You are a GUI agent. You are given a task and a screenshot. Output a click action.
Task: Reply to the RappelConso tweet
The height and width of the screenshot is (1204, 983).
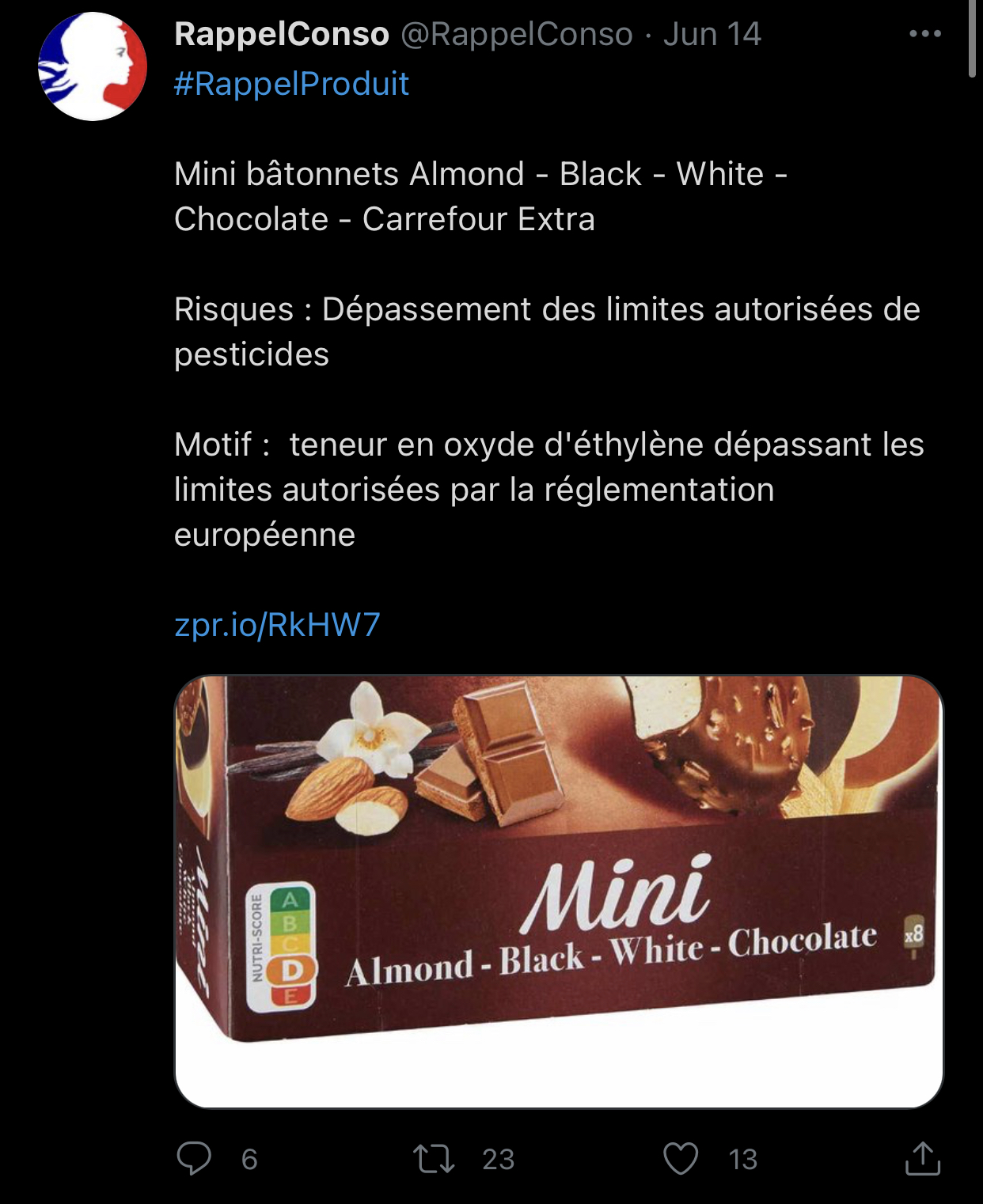tap(194, 1159)
